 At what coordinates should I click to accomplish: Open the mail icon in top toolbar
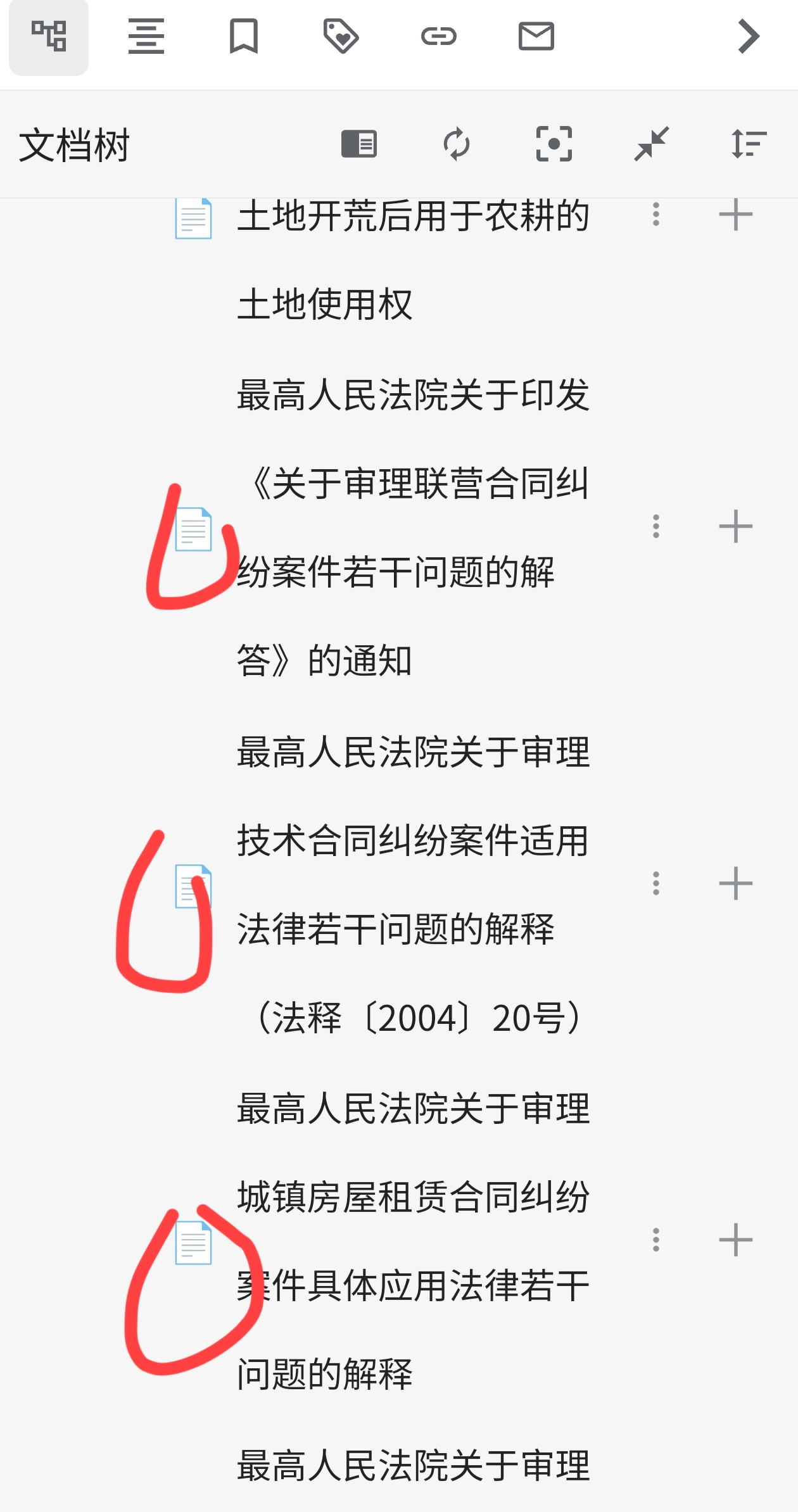point(536,37)
